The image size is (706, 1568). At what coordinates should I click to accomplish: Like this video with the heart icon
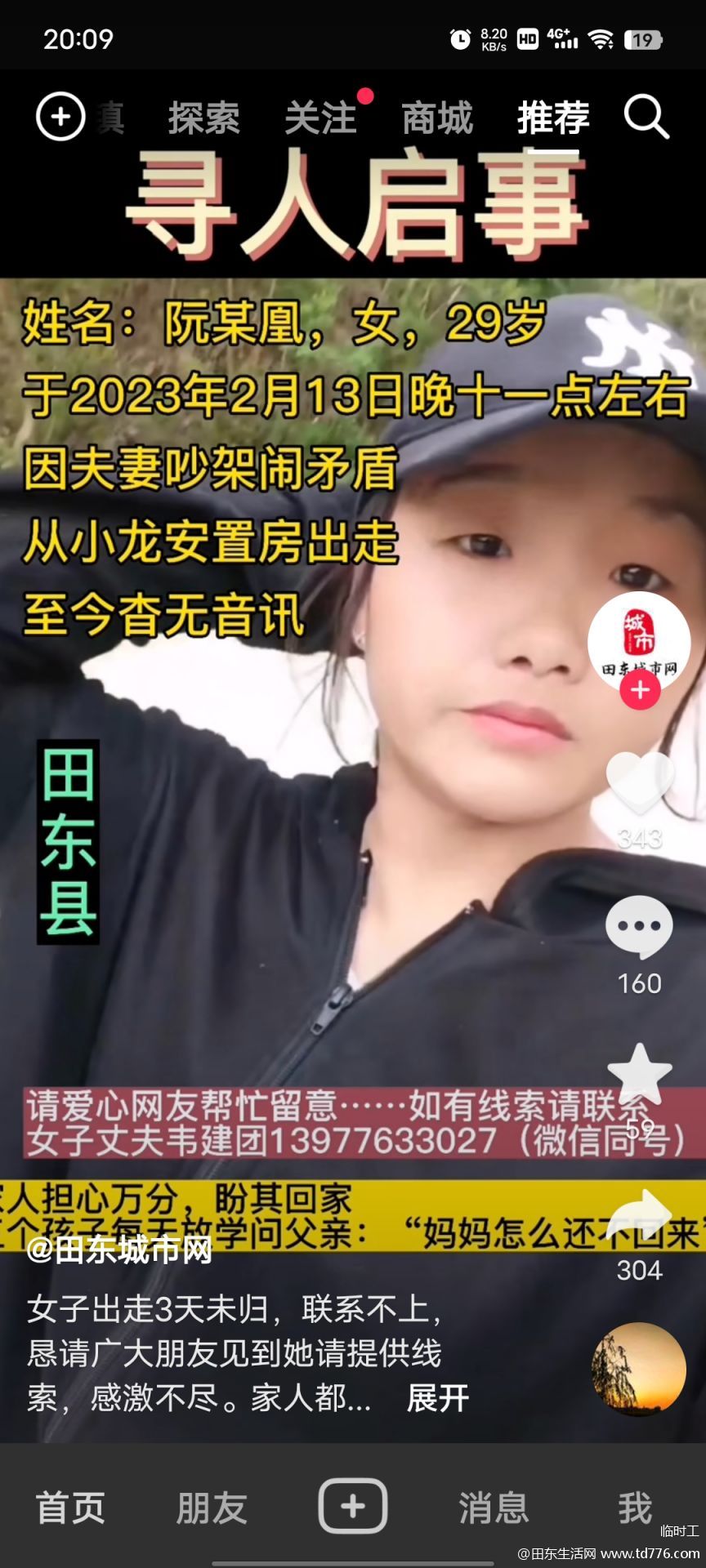click(x=640, y=783)
